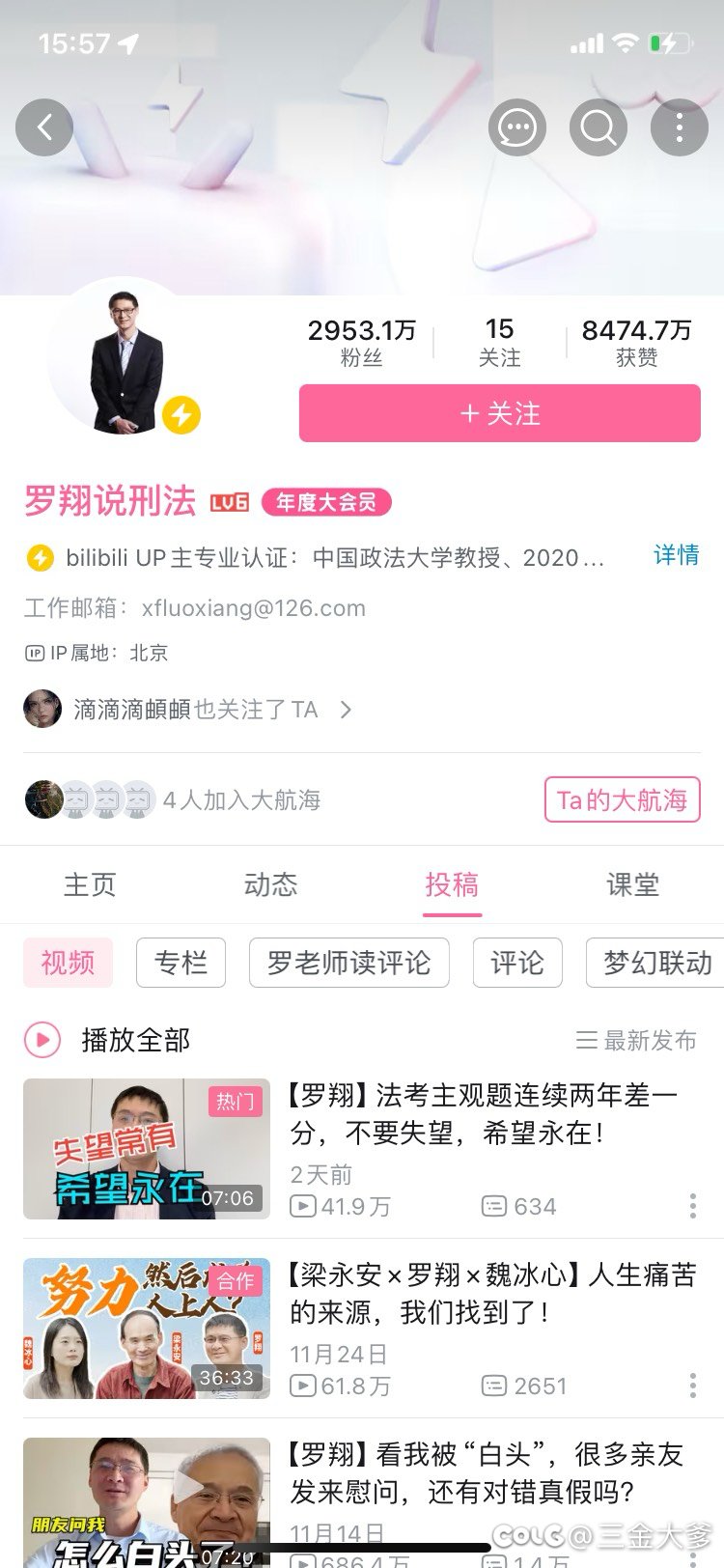Follow 罗翔说刑法 with the +关注 button
The image size is (724, 1568).
point(500,413)
